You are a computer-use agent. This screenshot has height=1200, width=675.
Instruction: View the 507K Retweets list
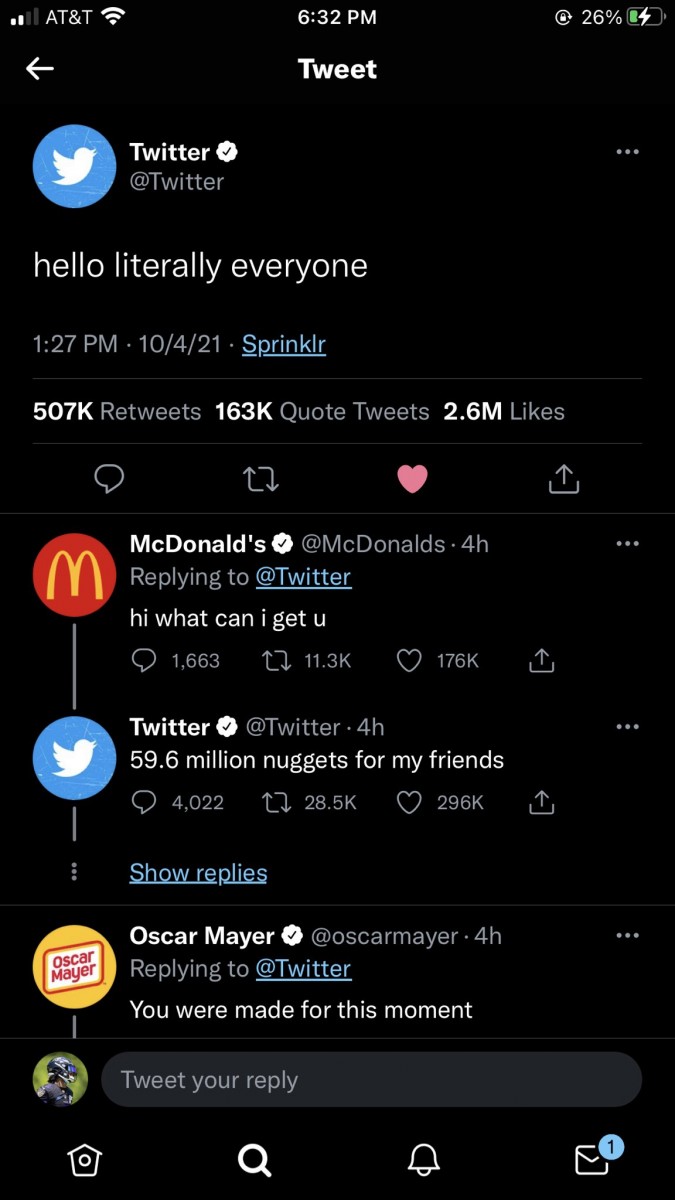click(x=117, y=411)
